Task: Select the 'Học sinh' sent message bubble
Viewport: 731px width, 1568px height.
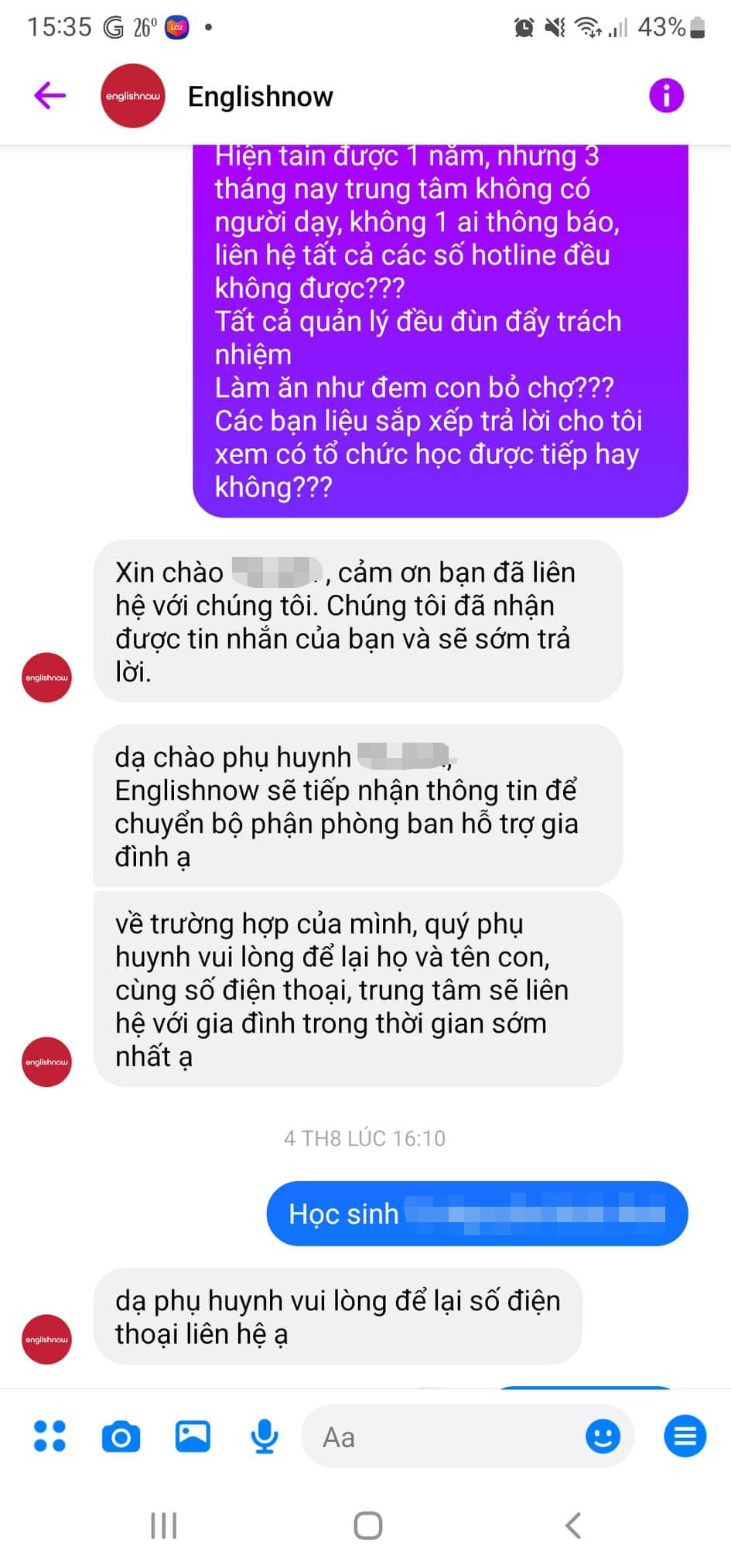Action: pos(477,1213)
